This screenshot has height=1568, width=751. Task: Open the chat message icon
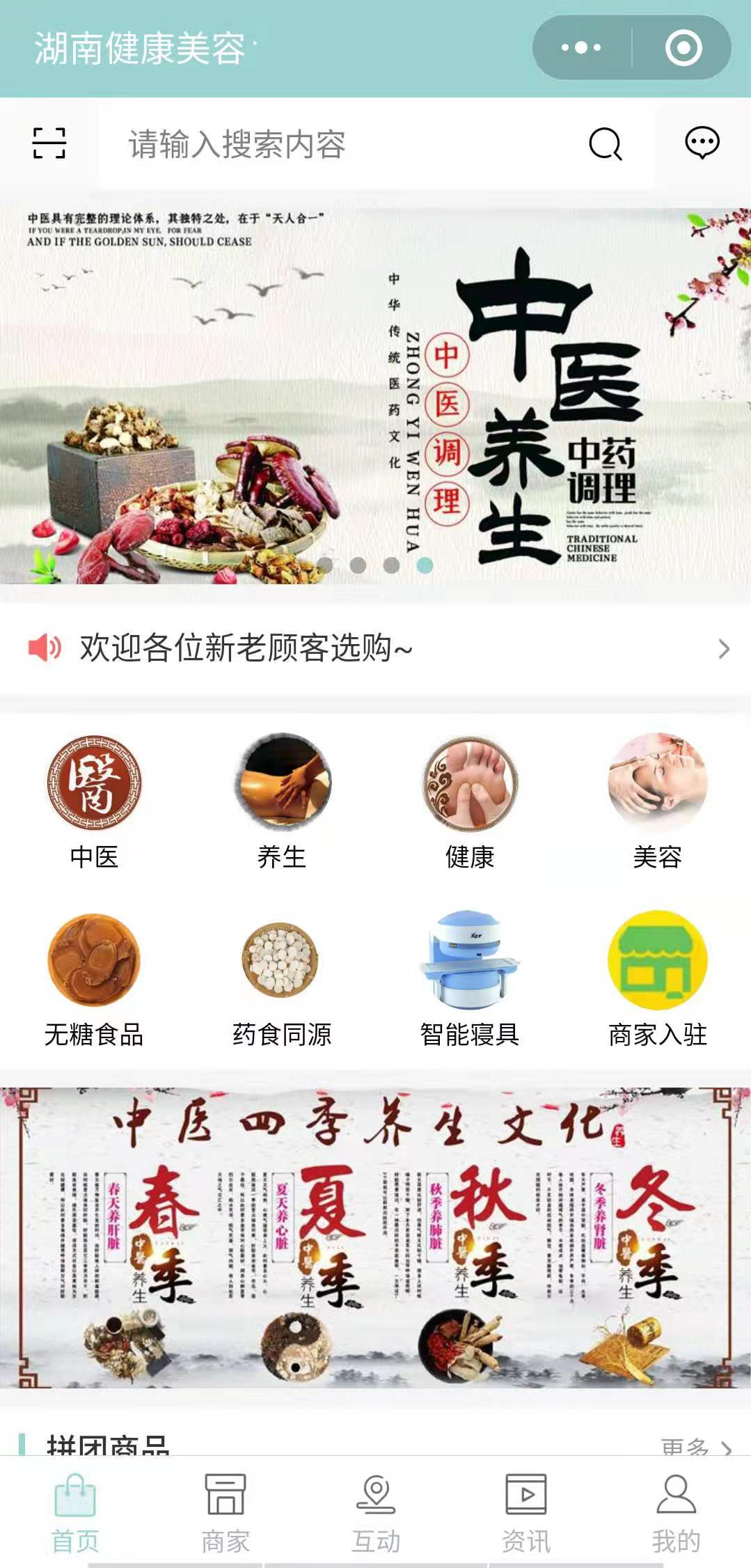pyautogui.click(x=702, y=143)
